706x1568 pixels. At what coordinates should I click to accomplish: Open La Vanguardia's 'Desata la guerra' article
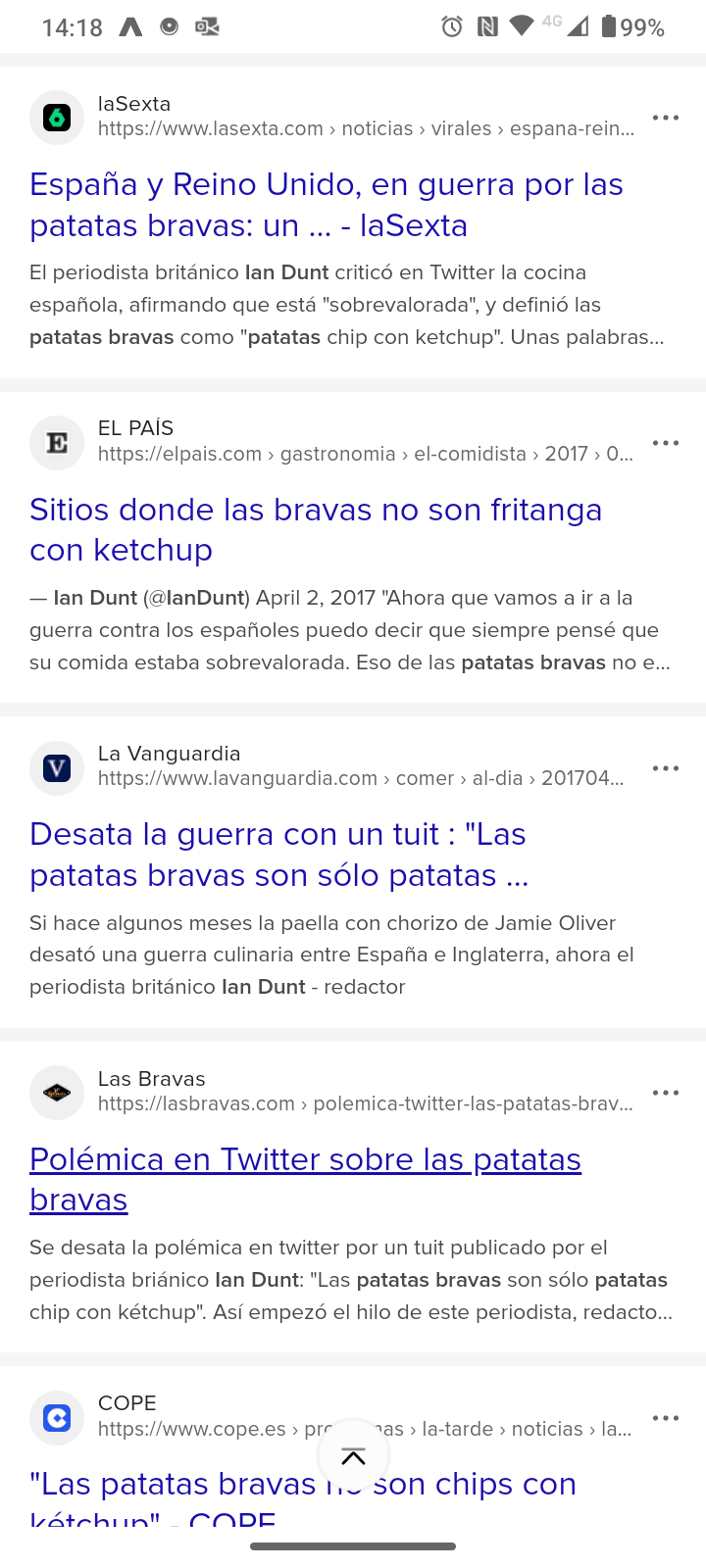pyautogui.click(x=278, y=854)
